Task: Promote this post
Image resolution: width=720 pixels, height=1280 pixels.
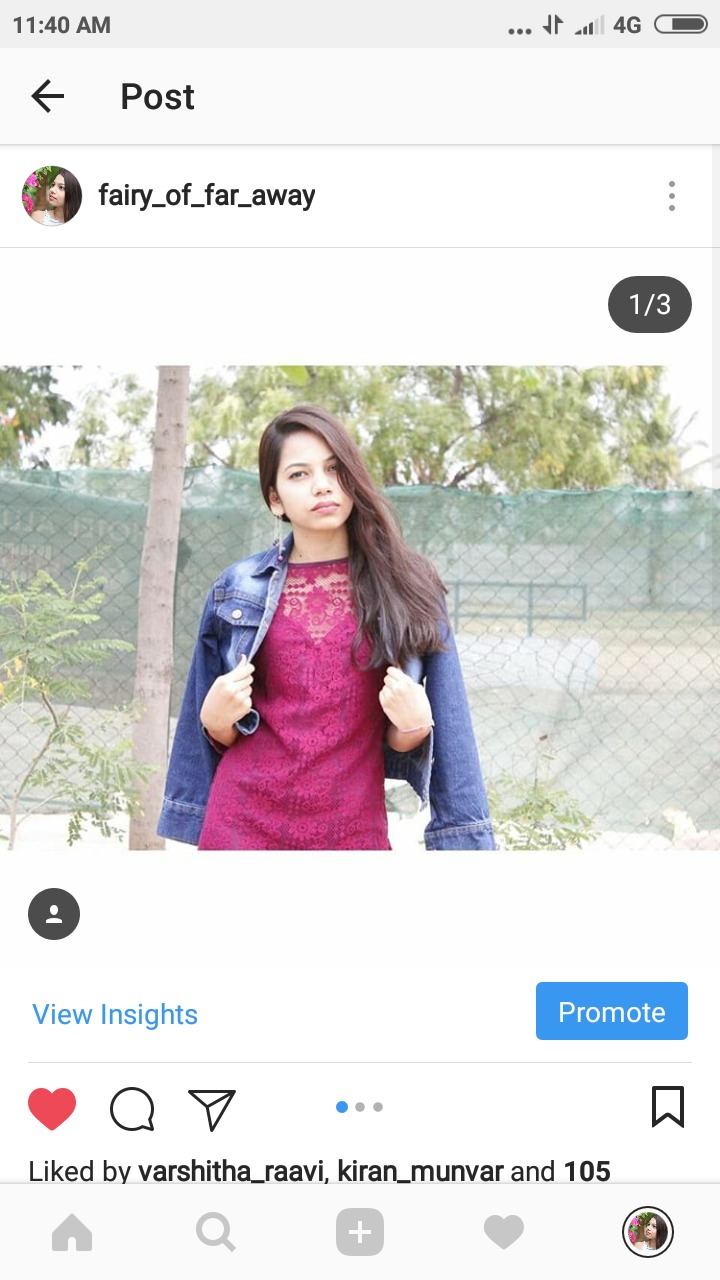Action: click(611, 1011)
